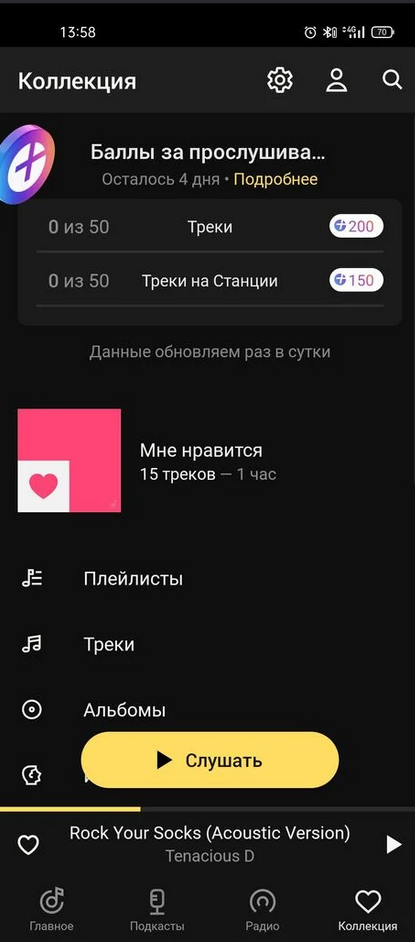Open search with the magnifier icon
The width and height of the screenshot is (415, 942).
(x=392, y=80)
